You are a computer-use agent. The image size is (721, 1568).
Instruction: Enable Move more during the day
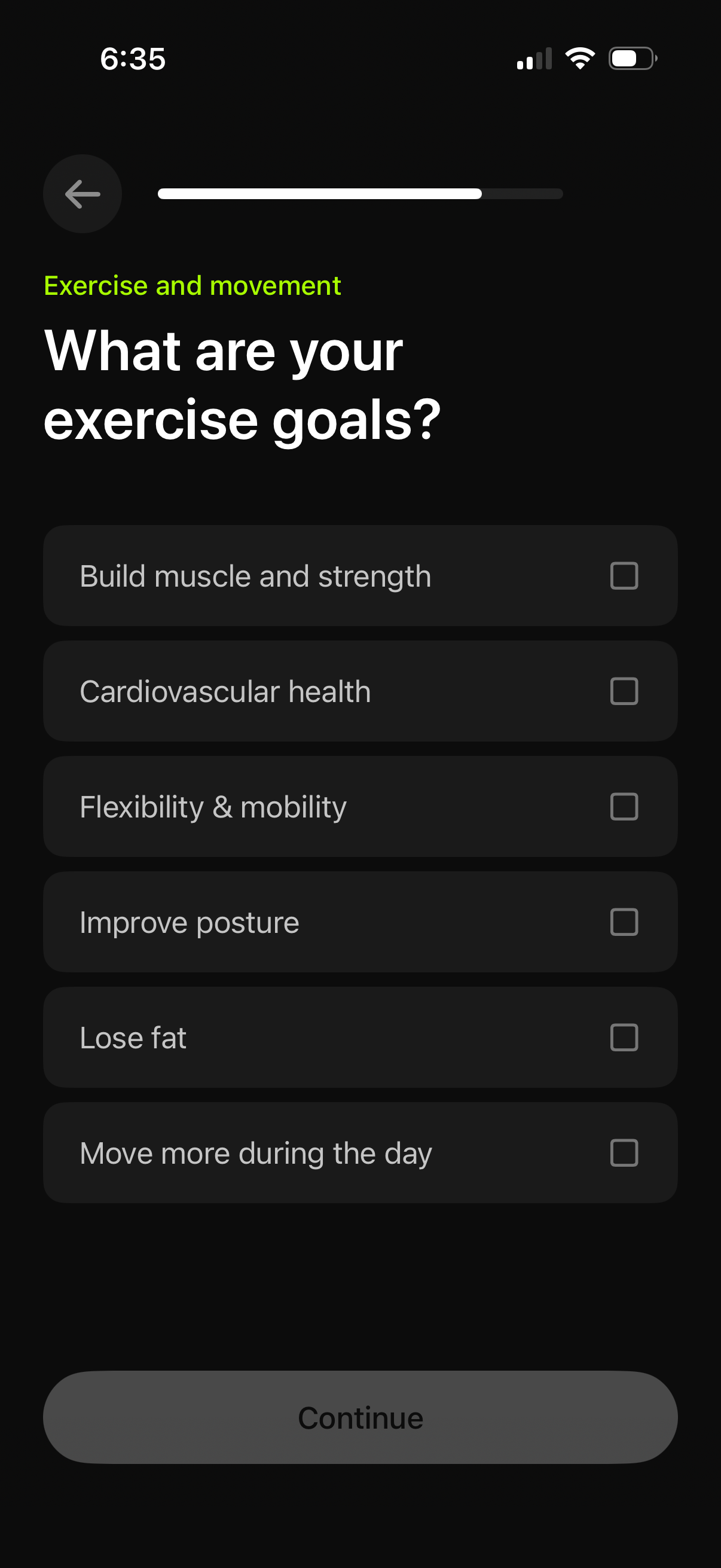(624, 1152)
